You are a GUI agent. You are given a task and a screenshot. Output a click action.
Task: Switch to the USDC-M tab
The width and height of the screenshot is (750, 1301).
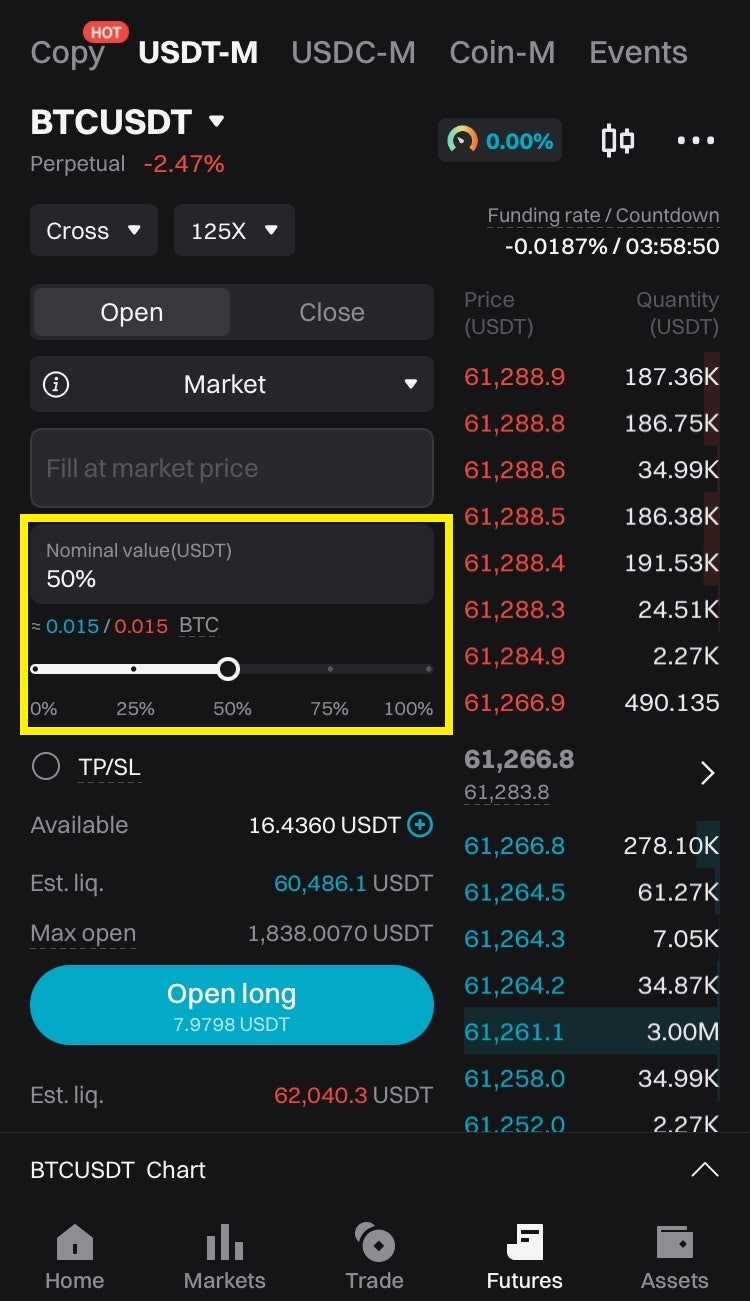[x=353, y=52]
